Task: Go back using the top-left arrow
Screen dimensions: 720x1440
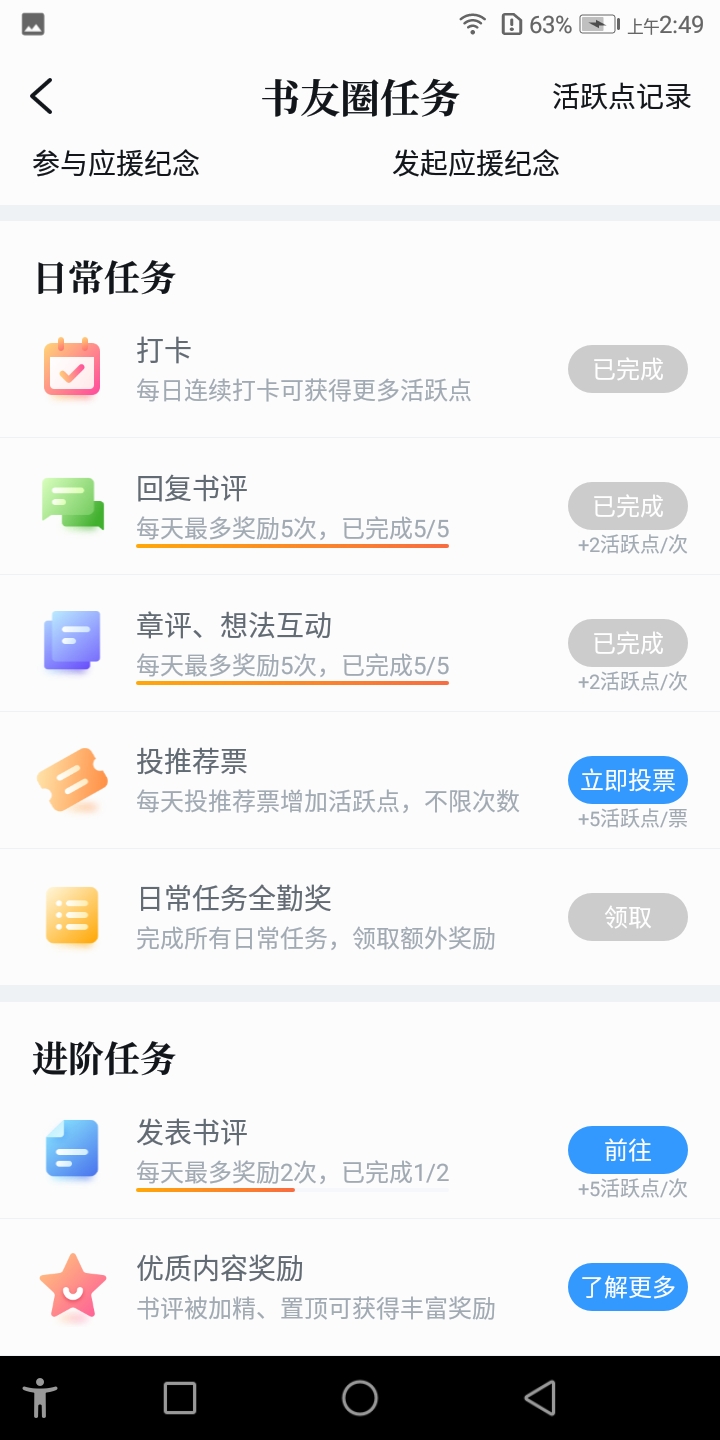Action: tap(41, 97)
